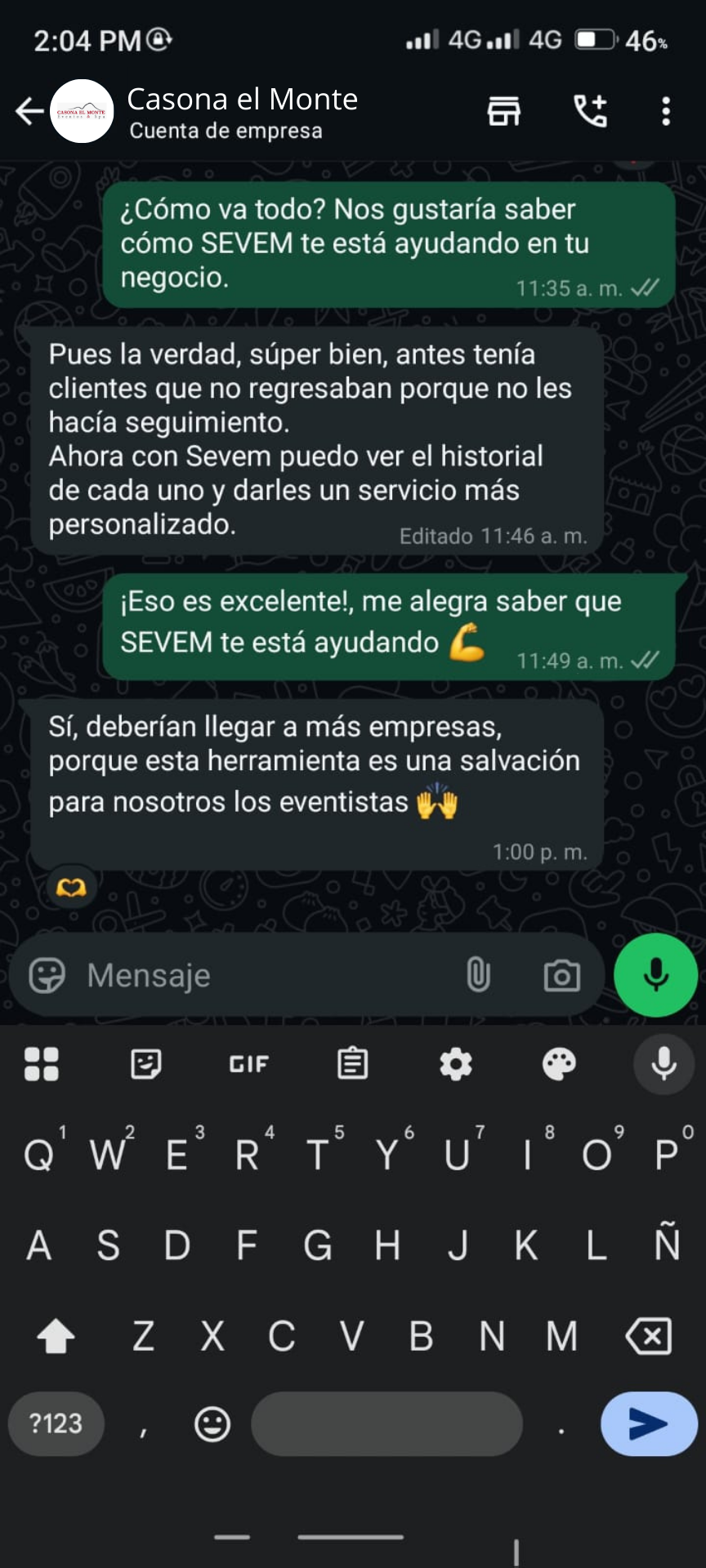Open the keyboard GIF search
706x1568 pixels.
(x=248, y=1064)
